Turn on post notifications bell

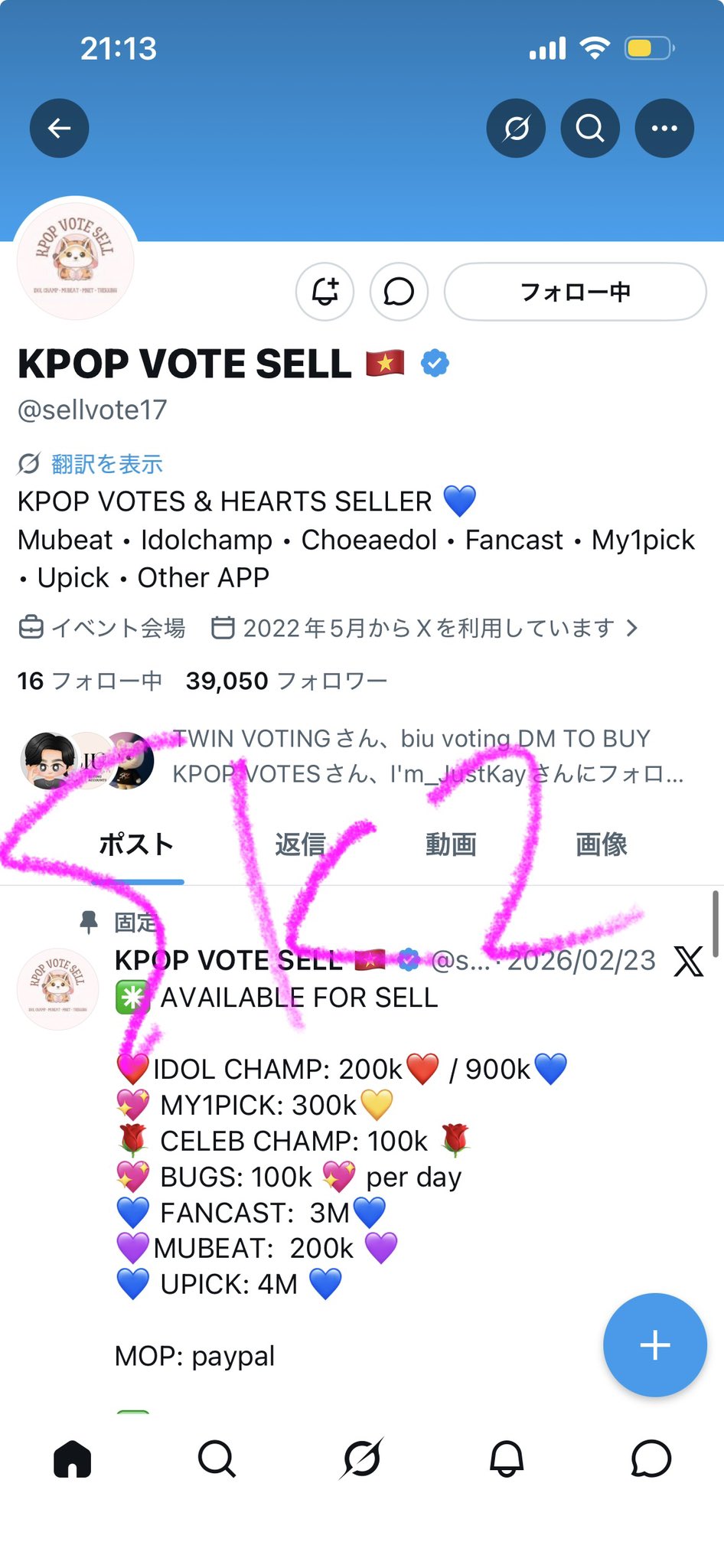point(324,292)
